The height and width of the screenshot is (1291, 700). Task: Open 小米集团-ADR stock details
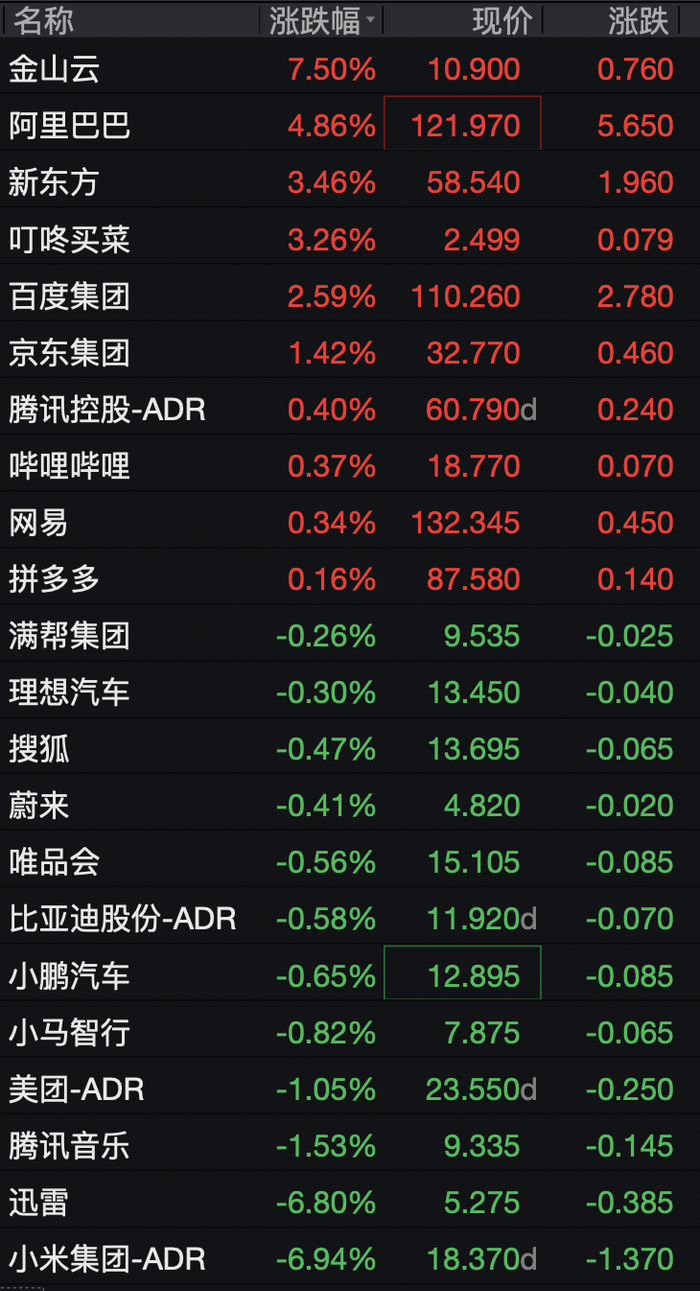pos(350,1258)
